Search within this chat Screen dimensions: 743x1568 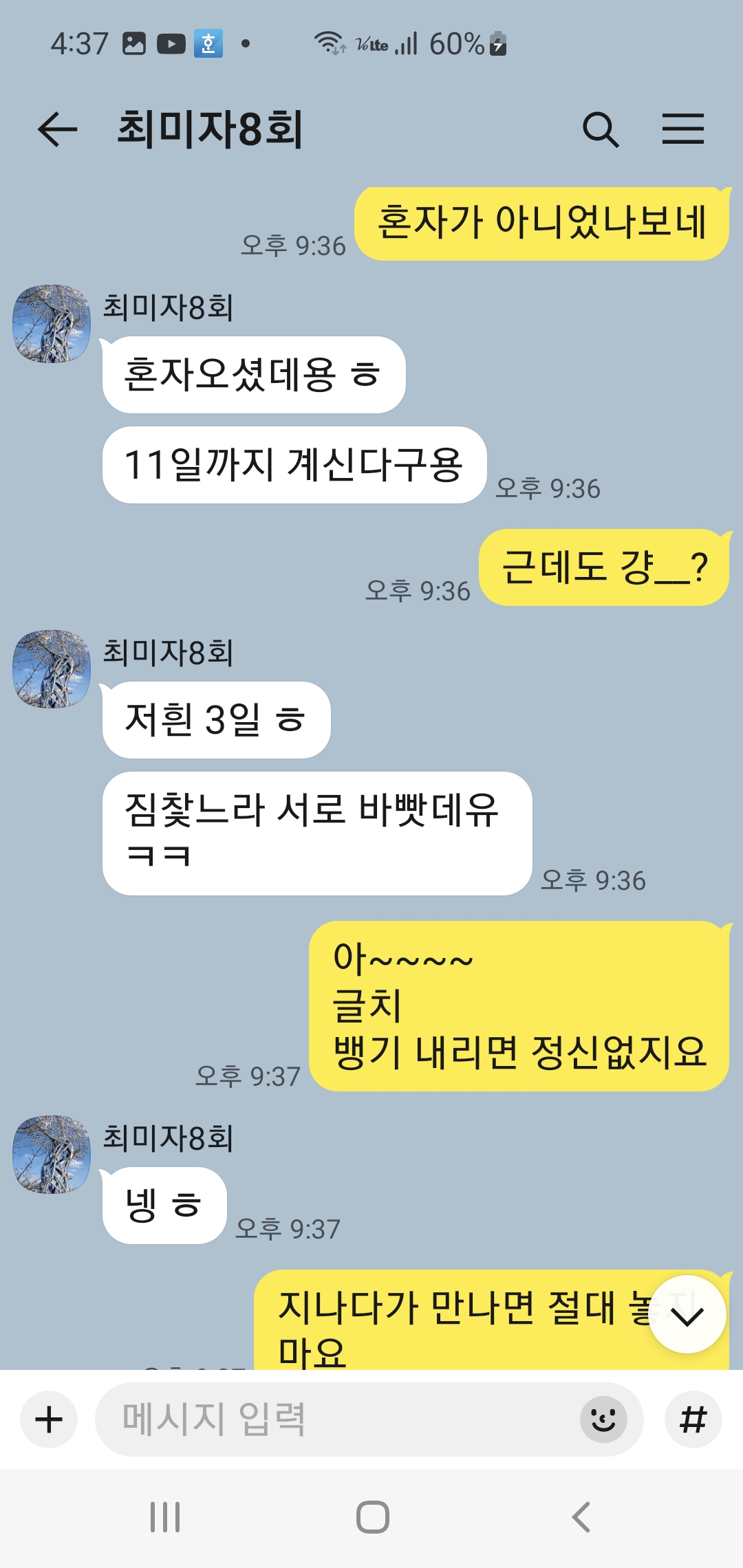(600, 129)
